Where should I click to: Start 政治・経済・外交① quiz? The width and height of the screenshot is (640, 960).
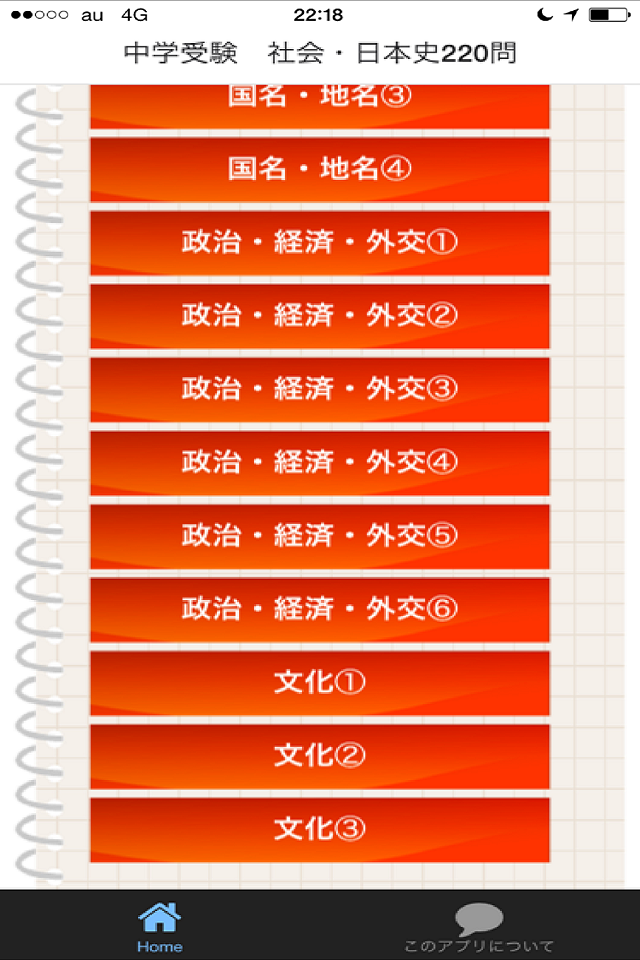(x=319, y=243)
